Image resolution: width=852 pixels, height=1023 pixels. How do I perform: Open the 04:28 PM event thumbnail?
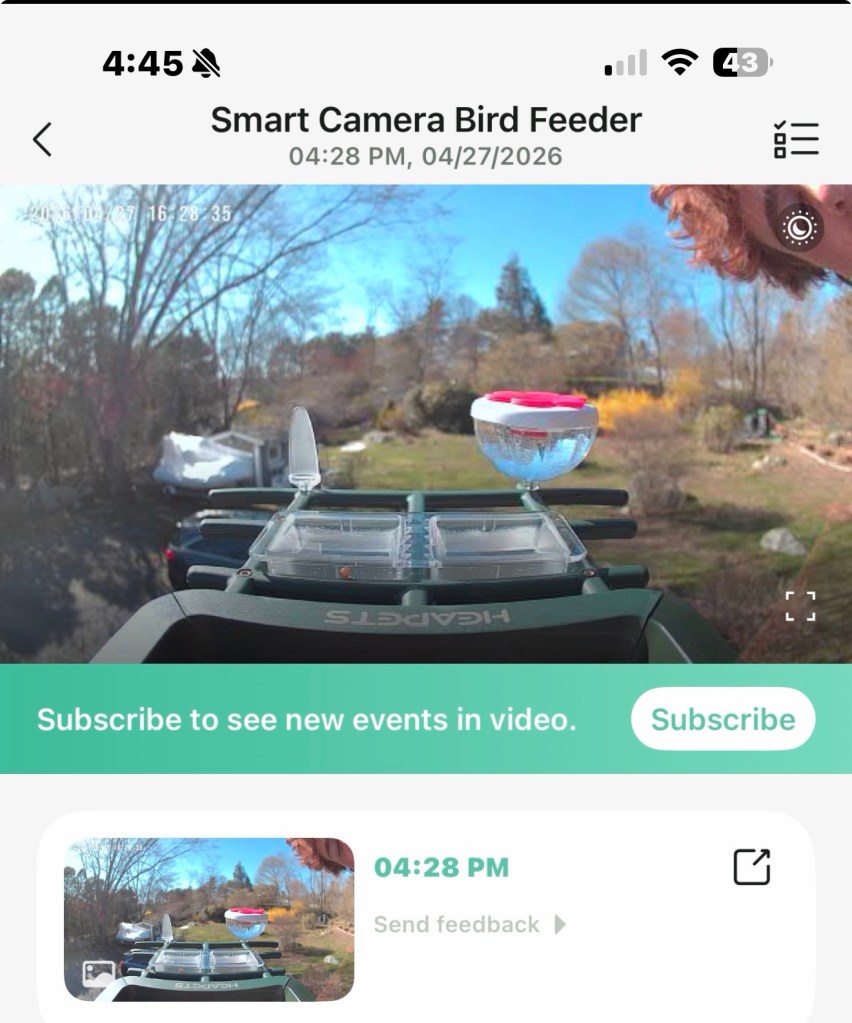209,919
